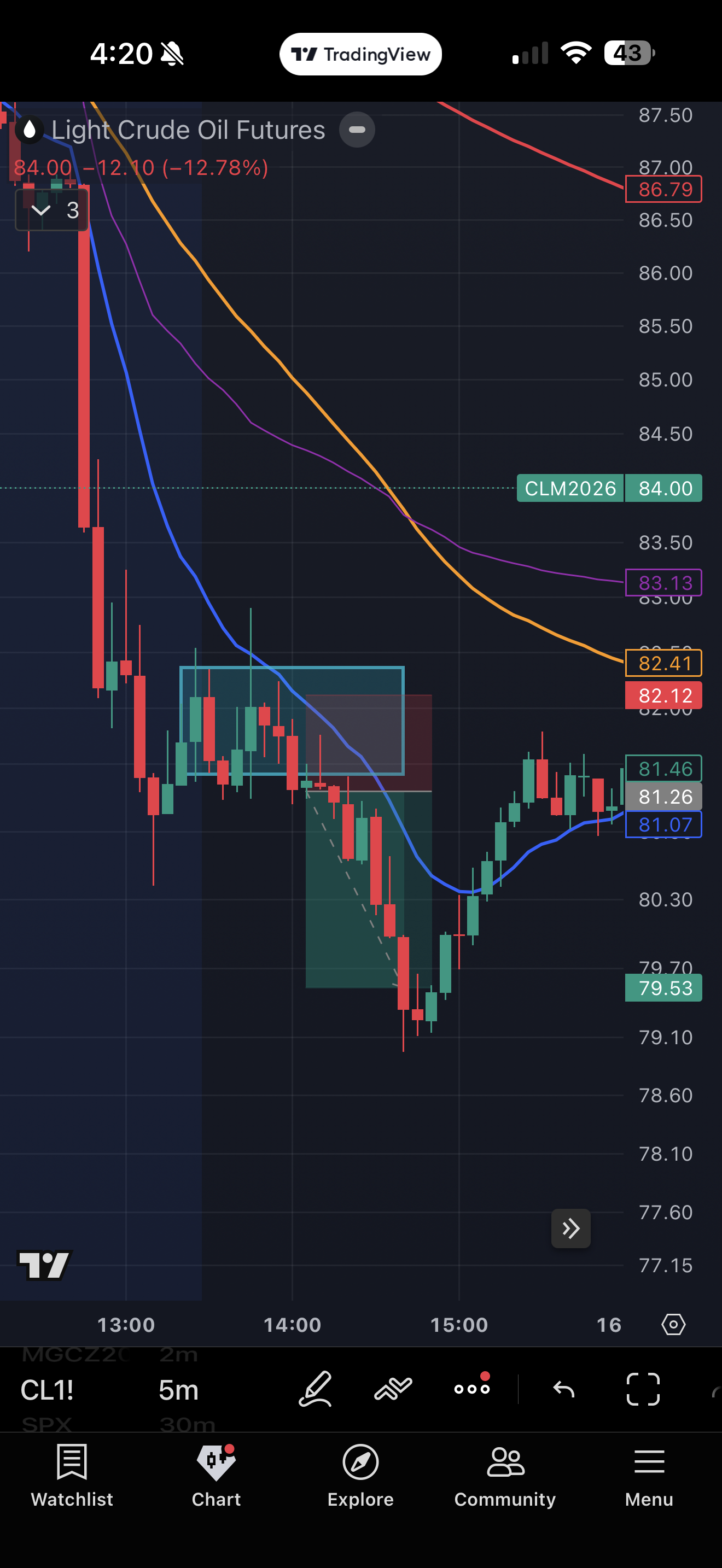Open the more options dots

[472, 1389]
